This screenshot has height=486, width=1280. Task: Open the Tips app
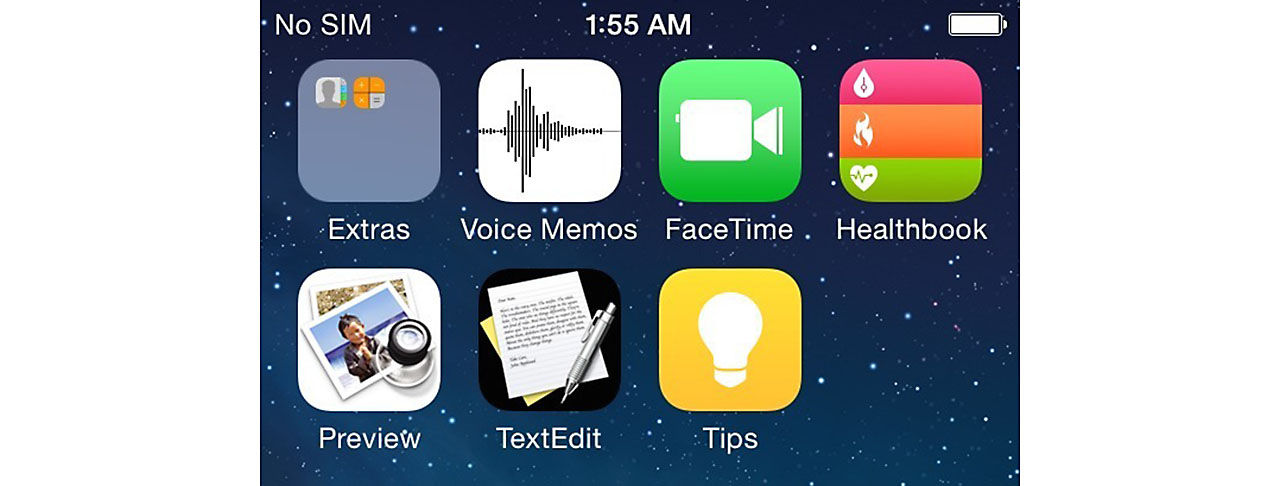[729, 340]
